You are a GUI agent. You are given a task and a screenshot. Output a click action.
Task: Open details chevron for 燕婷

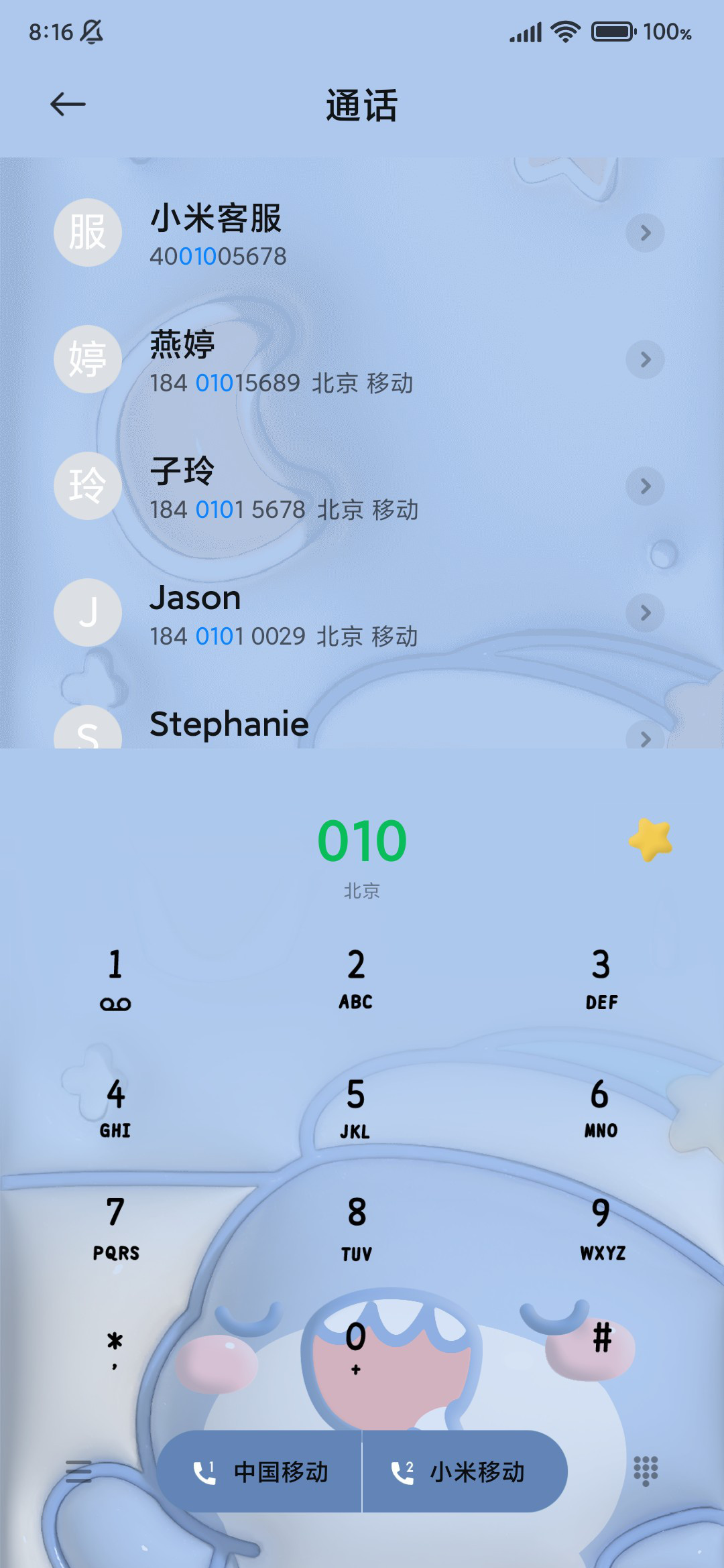point(645,360)
